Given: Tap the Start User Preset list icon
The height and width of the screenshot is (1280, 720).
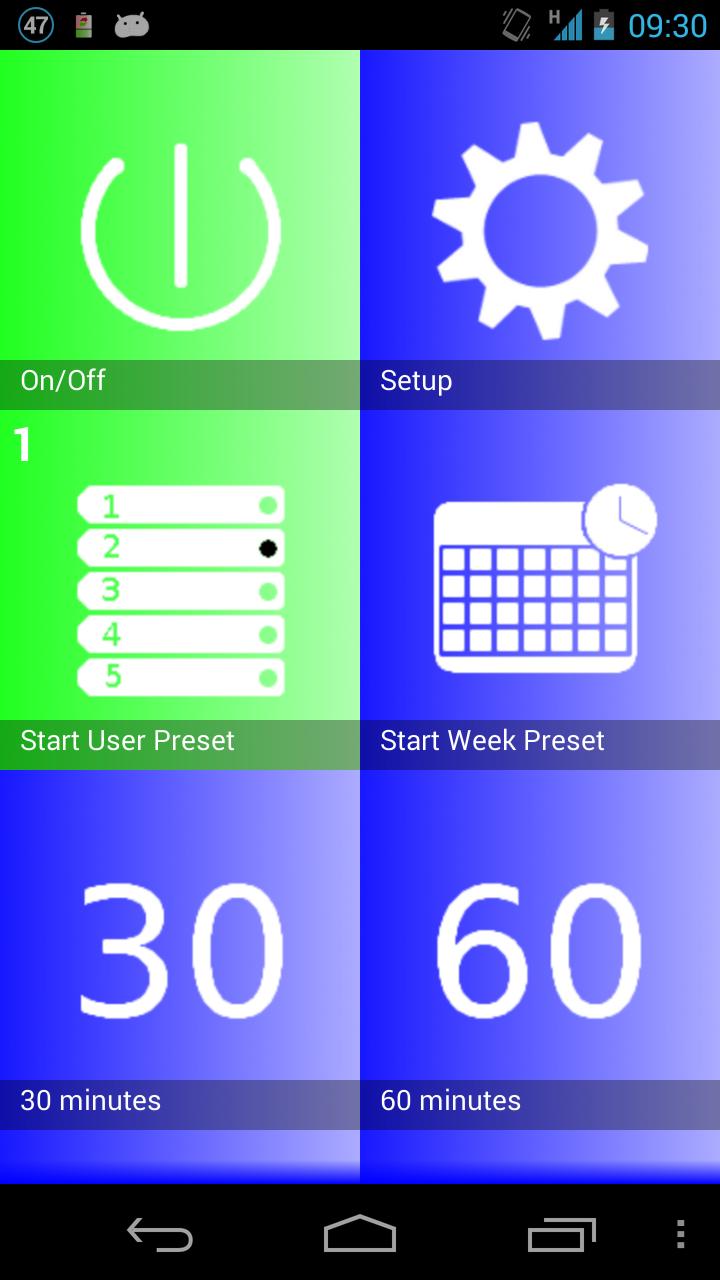Looking at the screenshot, I should click(x=180, y=590).
